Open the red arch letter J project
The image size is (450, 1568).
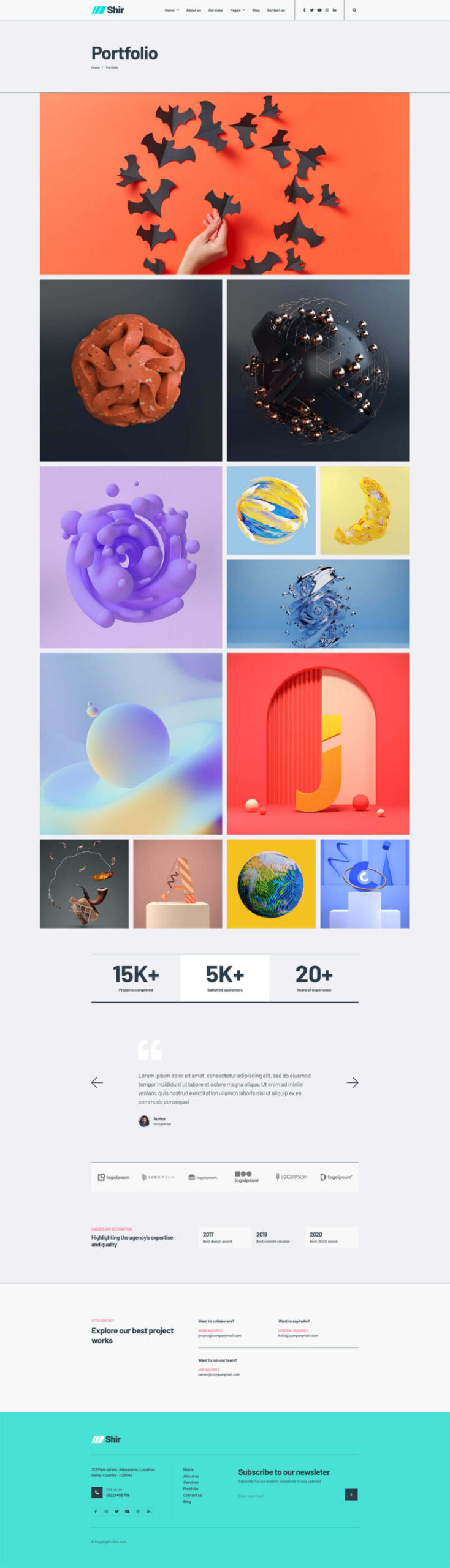tap(318, 744)
